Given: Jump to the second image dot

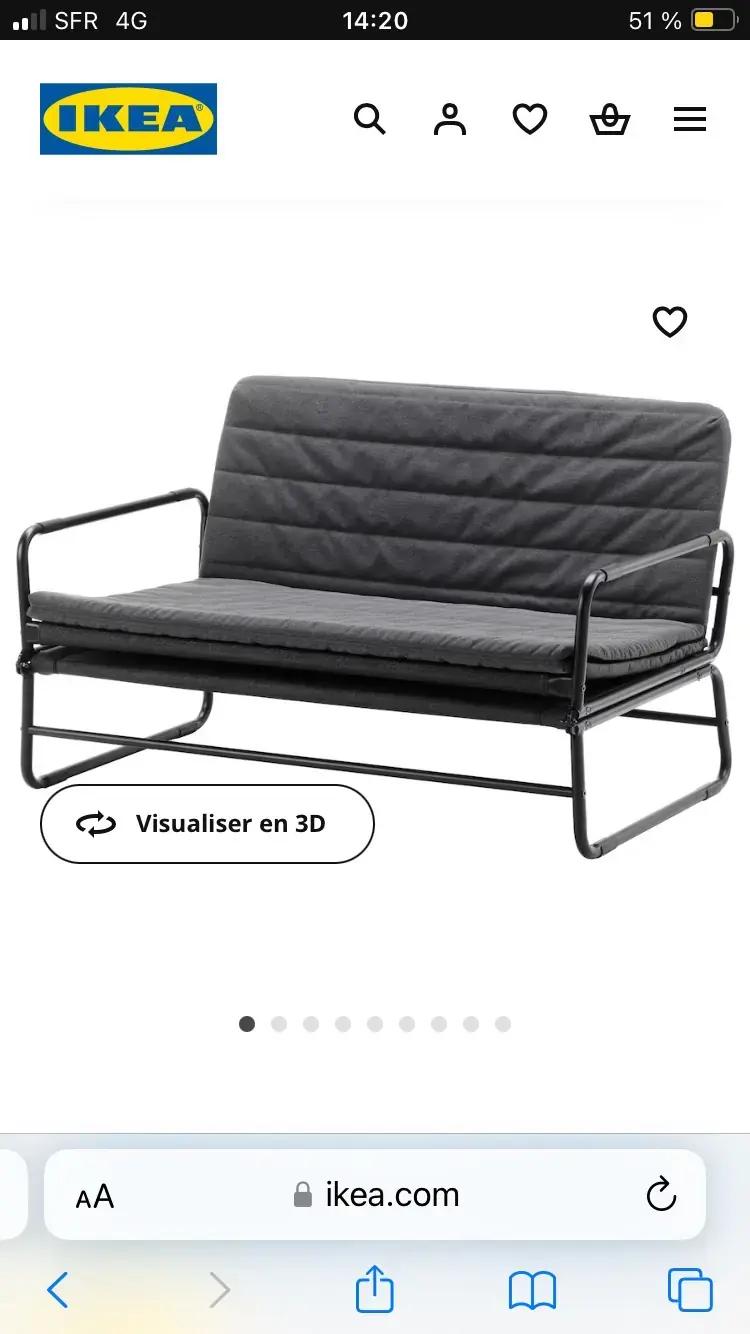Looking at the screenshot, I should tap(279, 1024).
